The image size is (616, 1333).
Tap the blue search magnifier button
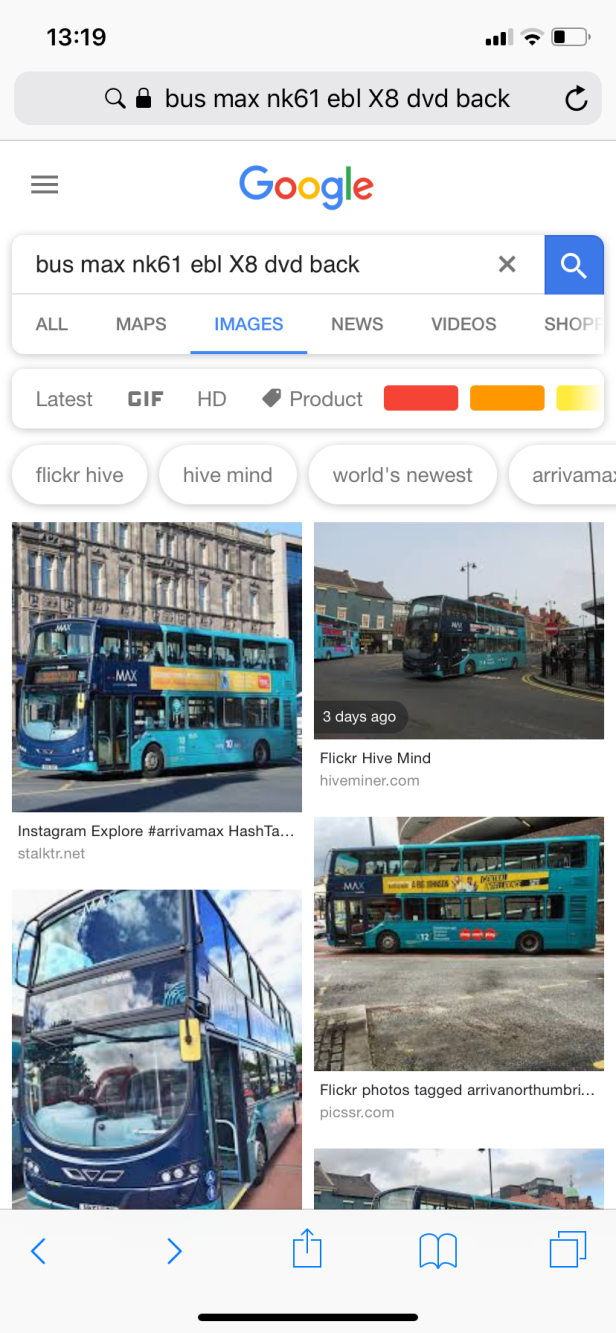573,265
